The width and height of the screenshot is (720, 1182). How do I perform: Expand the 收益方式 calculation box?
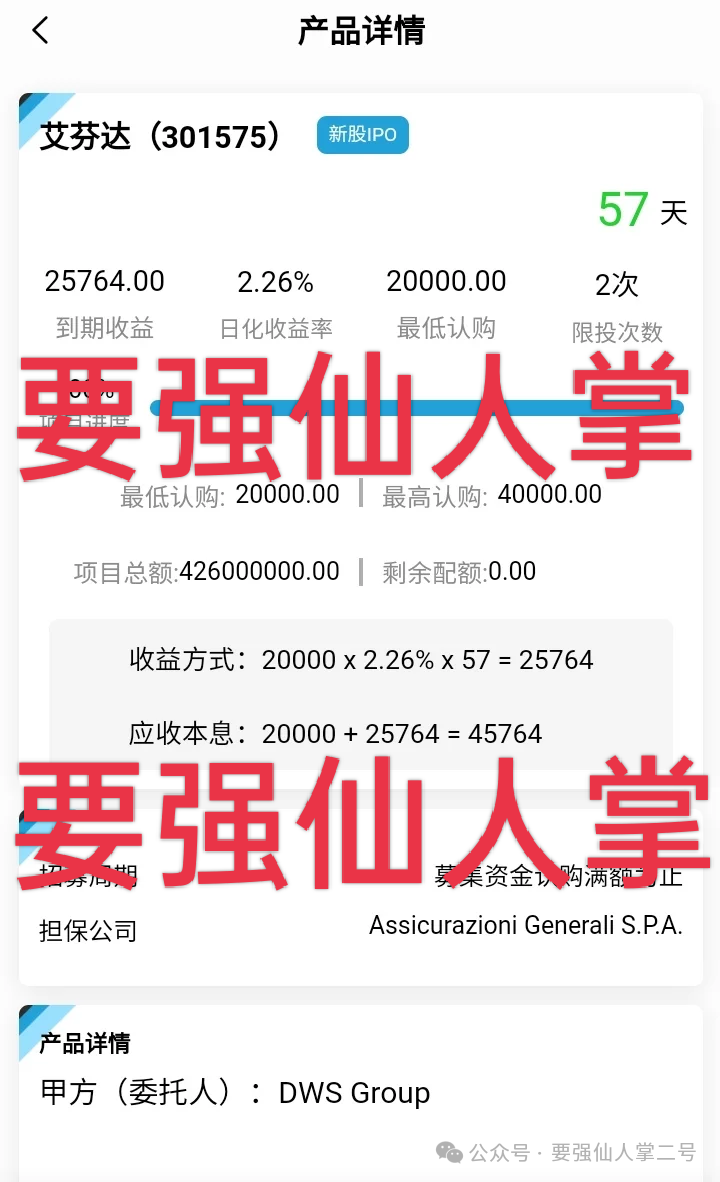pos(360,659)
